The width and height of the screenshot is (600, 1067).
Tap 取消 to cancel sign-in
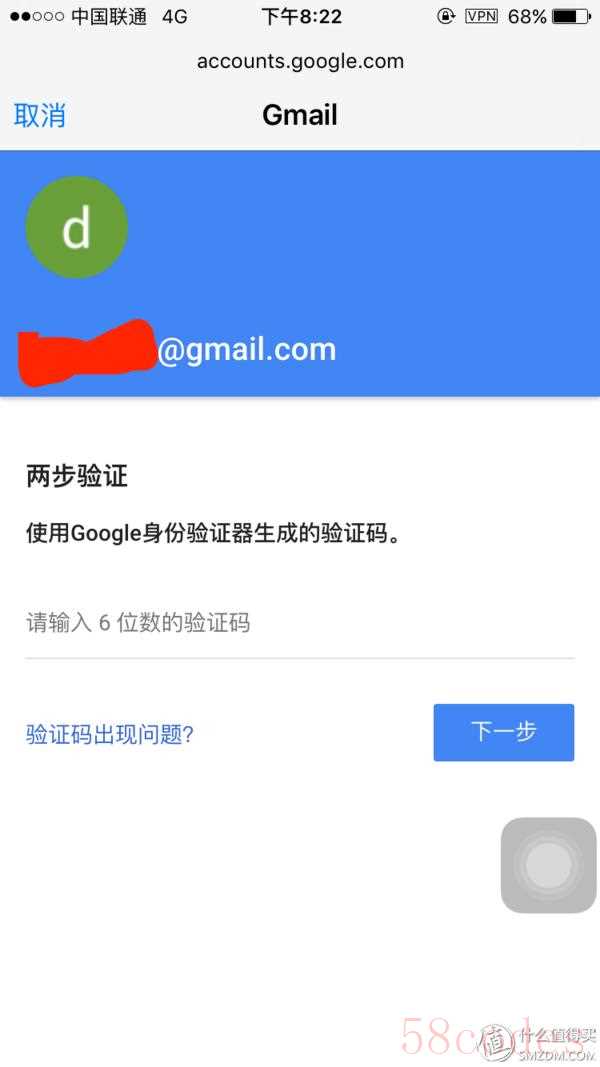(x=39, y=115)
